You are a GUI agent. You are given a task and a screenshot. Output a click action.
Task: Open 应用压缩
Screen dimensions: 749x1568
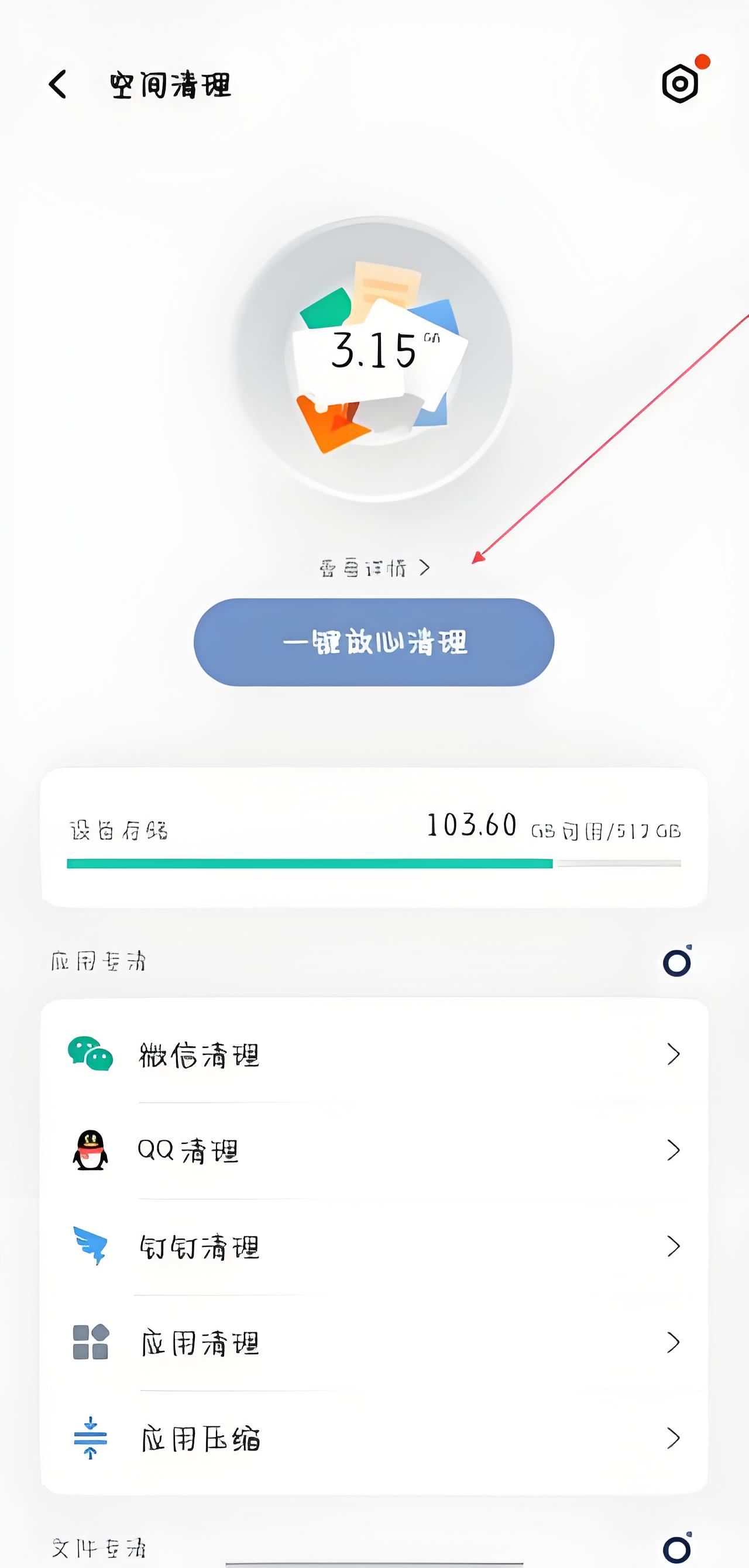point(374,1438)
